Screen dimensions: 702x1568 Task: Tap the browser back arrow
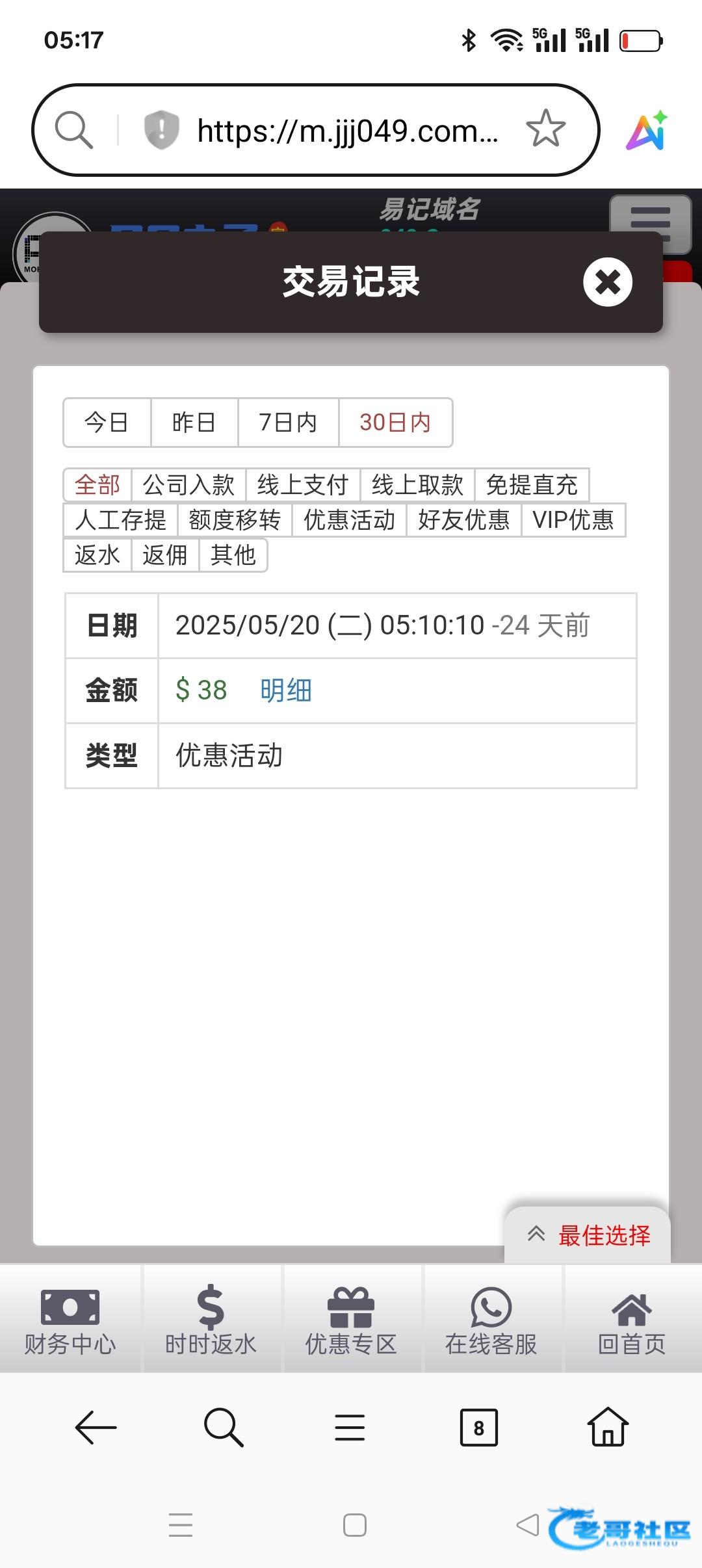[x=96, y=1428]
